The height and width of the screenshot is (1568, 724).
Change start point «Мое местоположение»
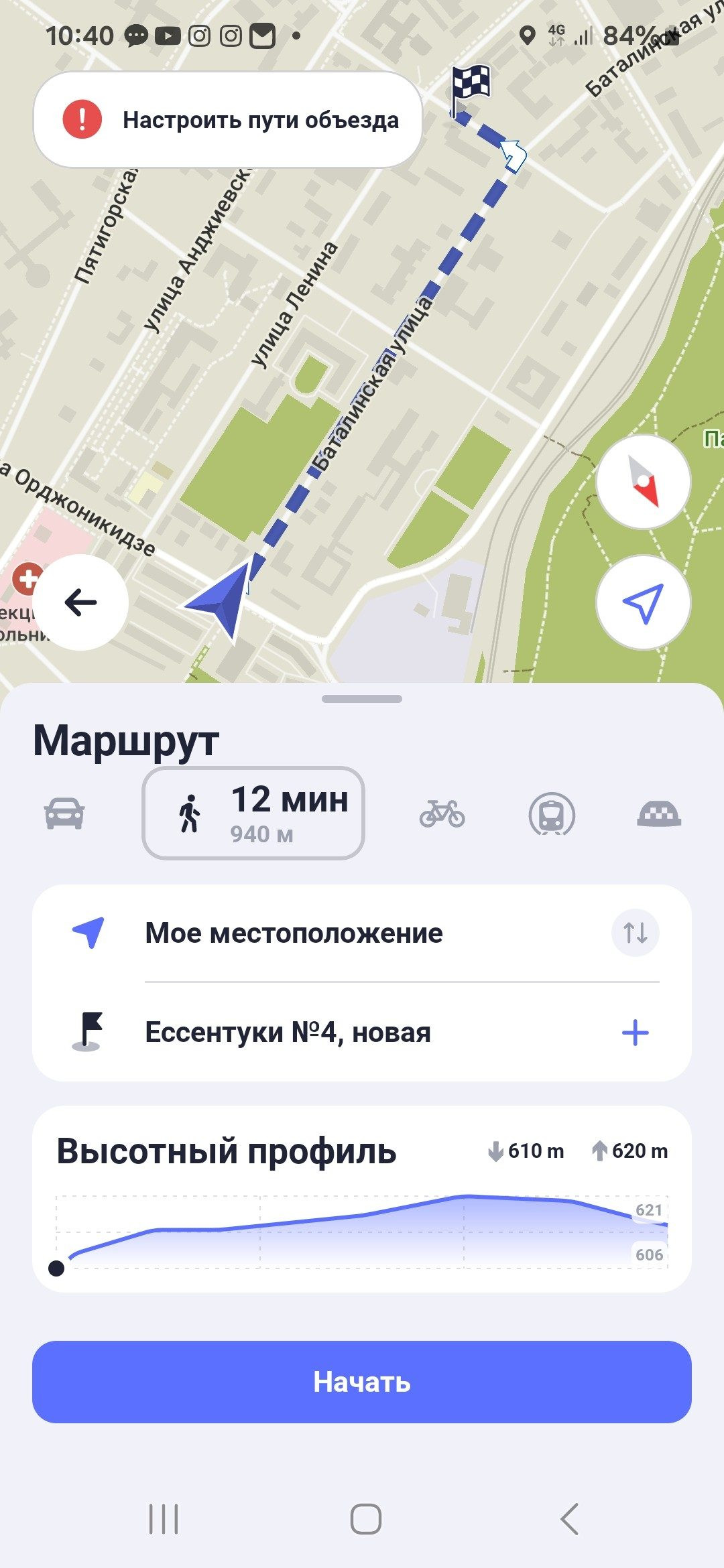pyautogui.click(x=294, y=933)
